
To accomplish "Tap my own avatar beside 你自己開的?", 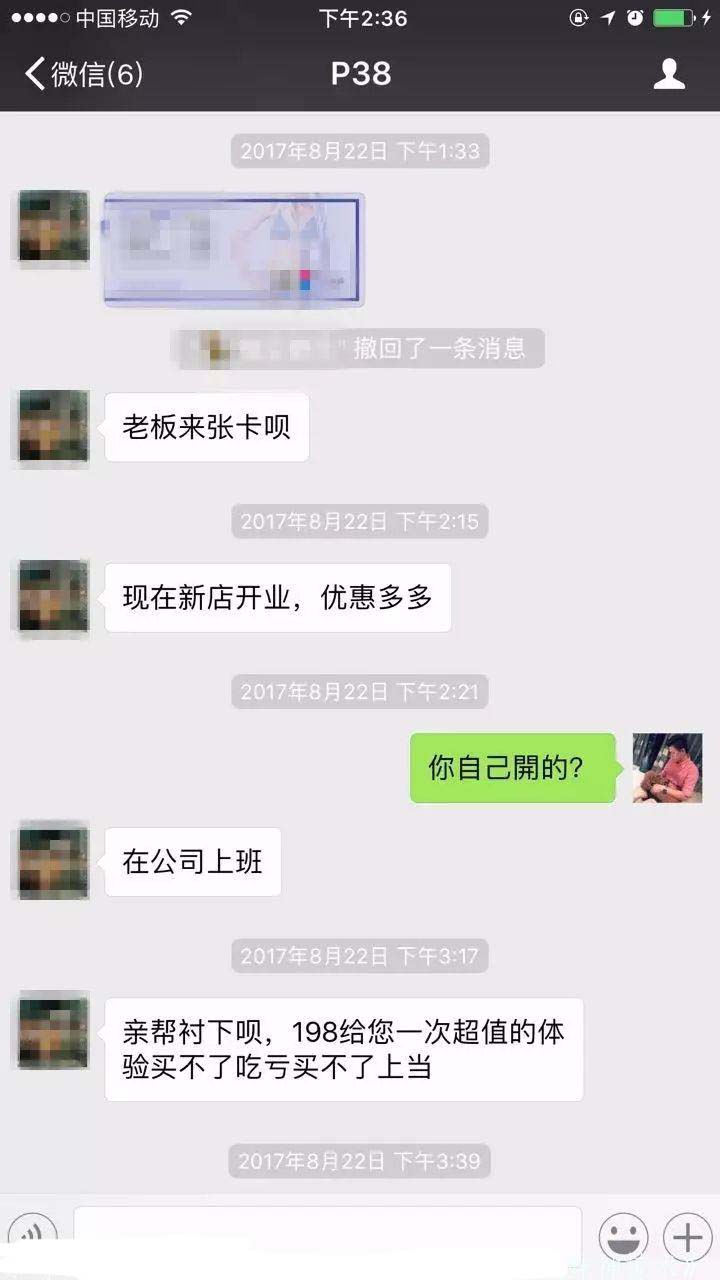I will click(x=667, y=768).
